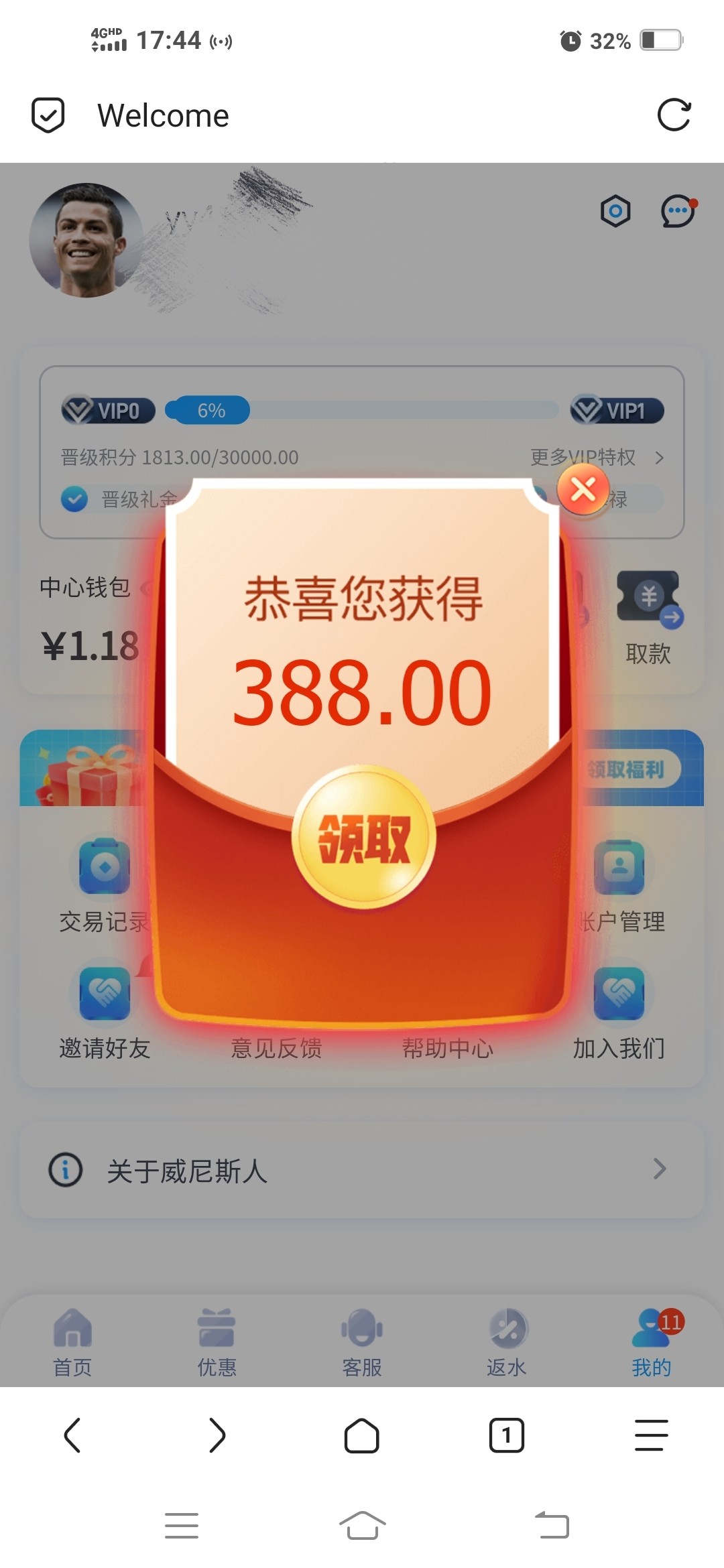Viewport: 724px width, 1568px height.
Task: Open the browser tabs counter
Action: pos(507,1435)
